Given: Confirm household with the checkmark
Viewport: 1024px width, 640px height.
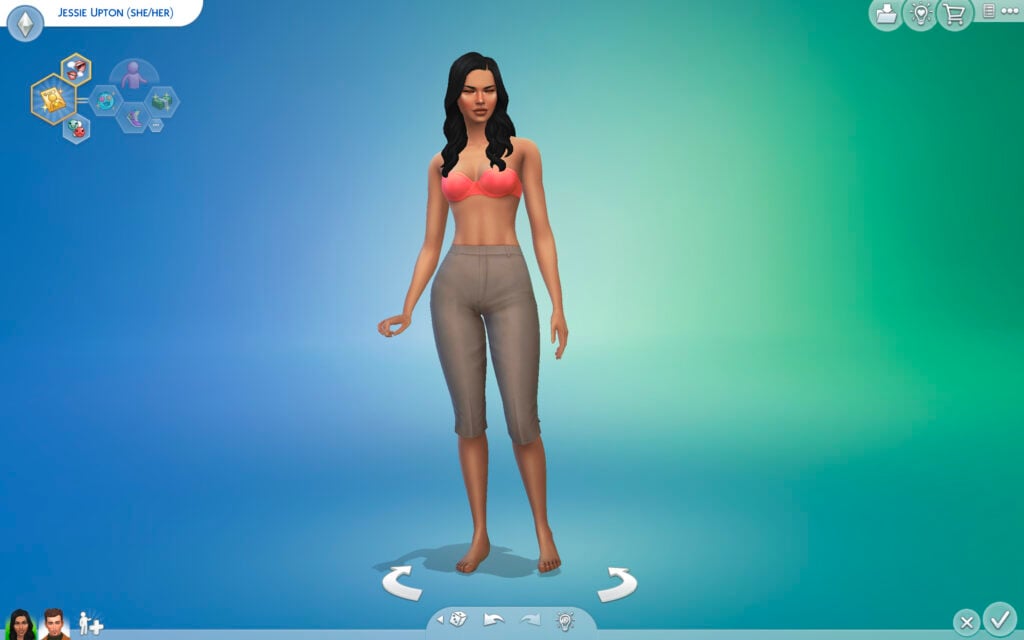Looking at the screenshot, I should click(x=998, y=617).
